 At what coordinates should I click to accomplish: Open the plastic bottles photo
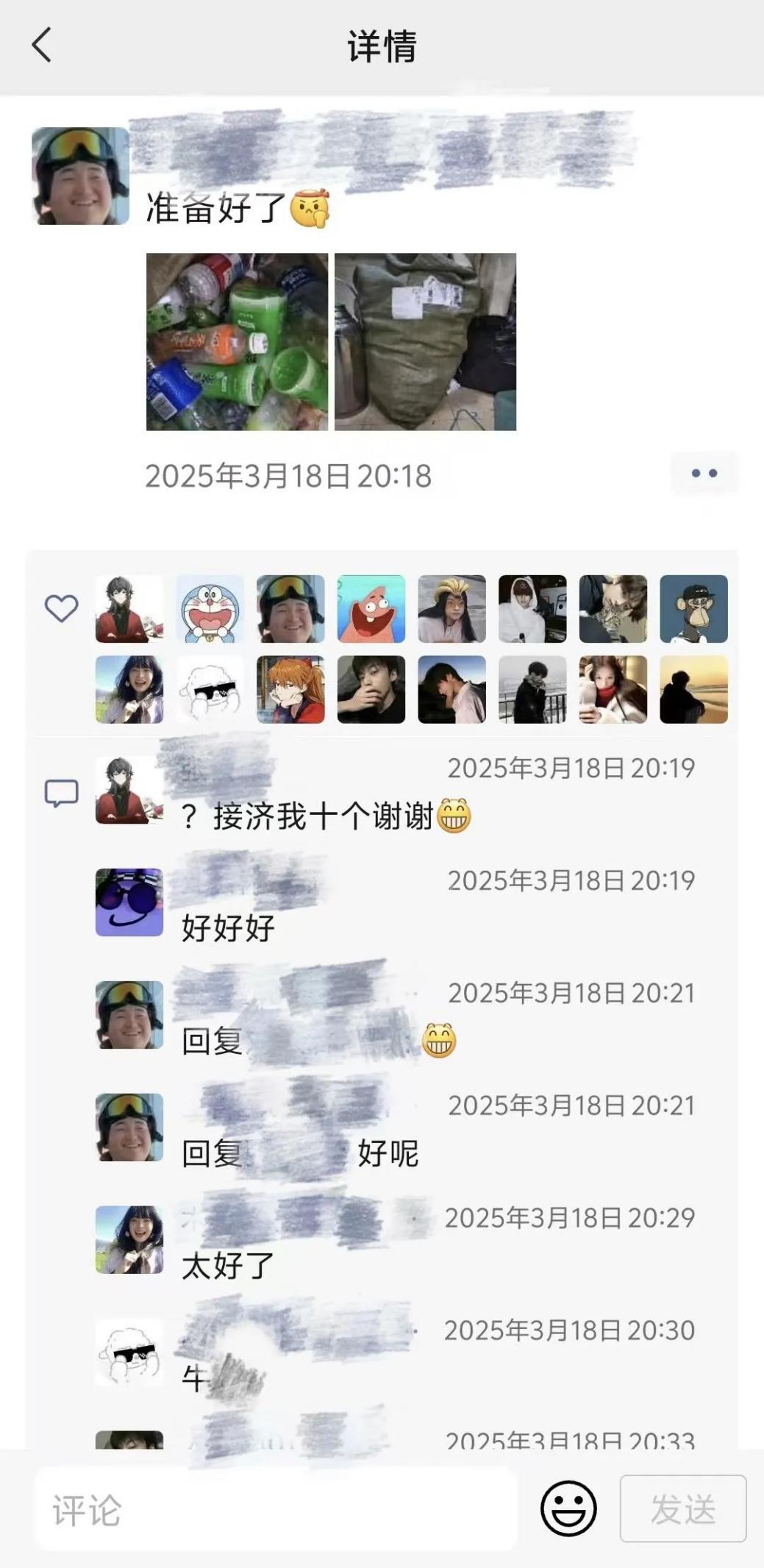tap(237, 342)
